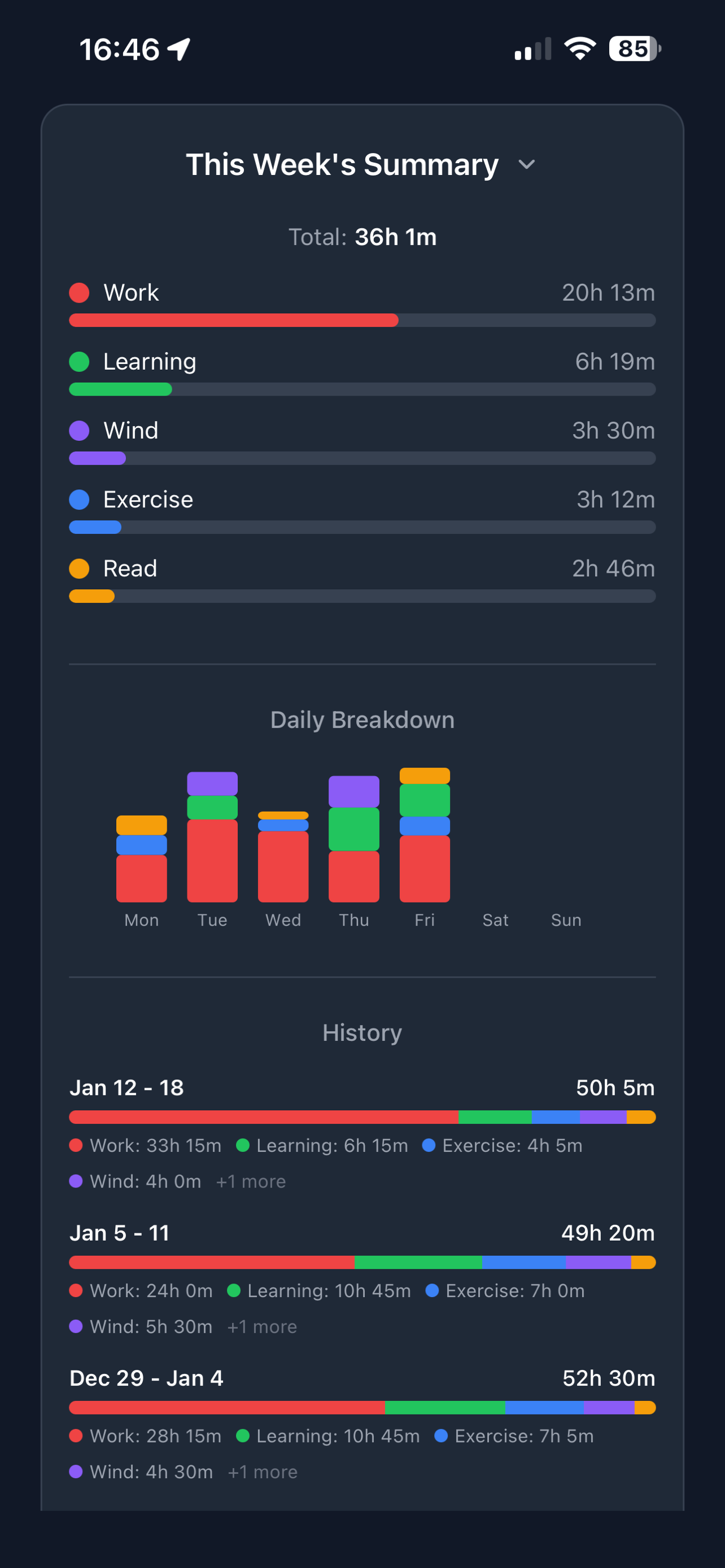Toggle the Learning category row visibility
Viewport: 725px width, 1568px height.
click(x=149, y=361)
